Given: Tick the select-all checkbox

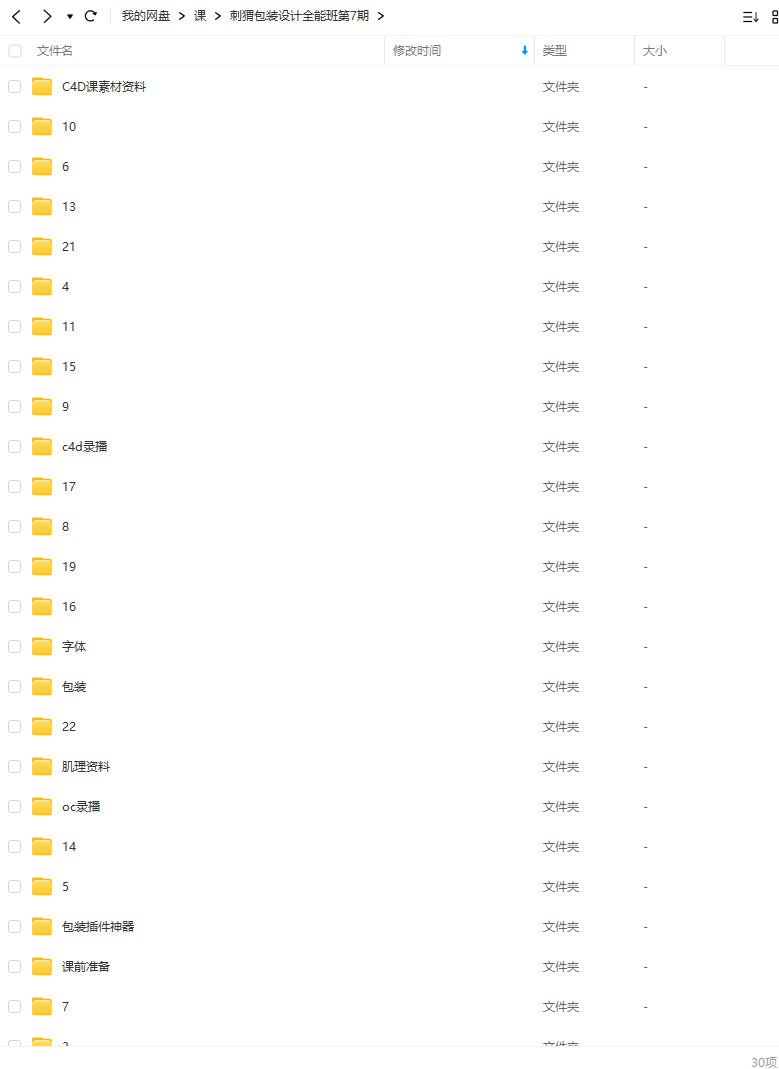Looking at the screenshot, I should [x=15, y=51].
